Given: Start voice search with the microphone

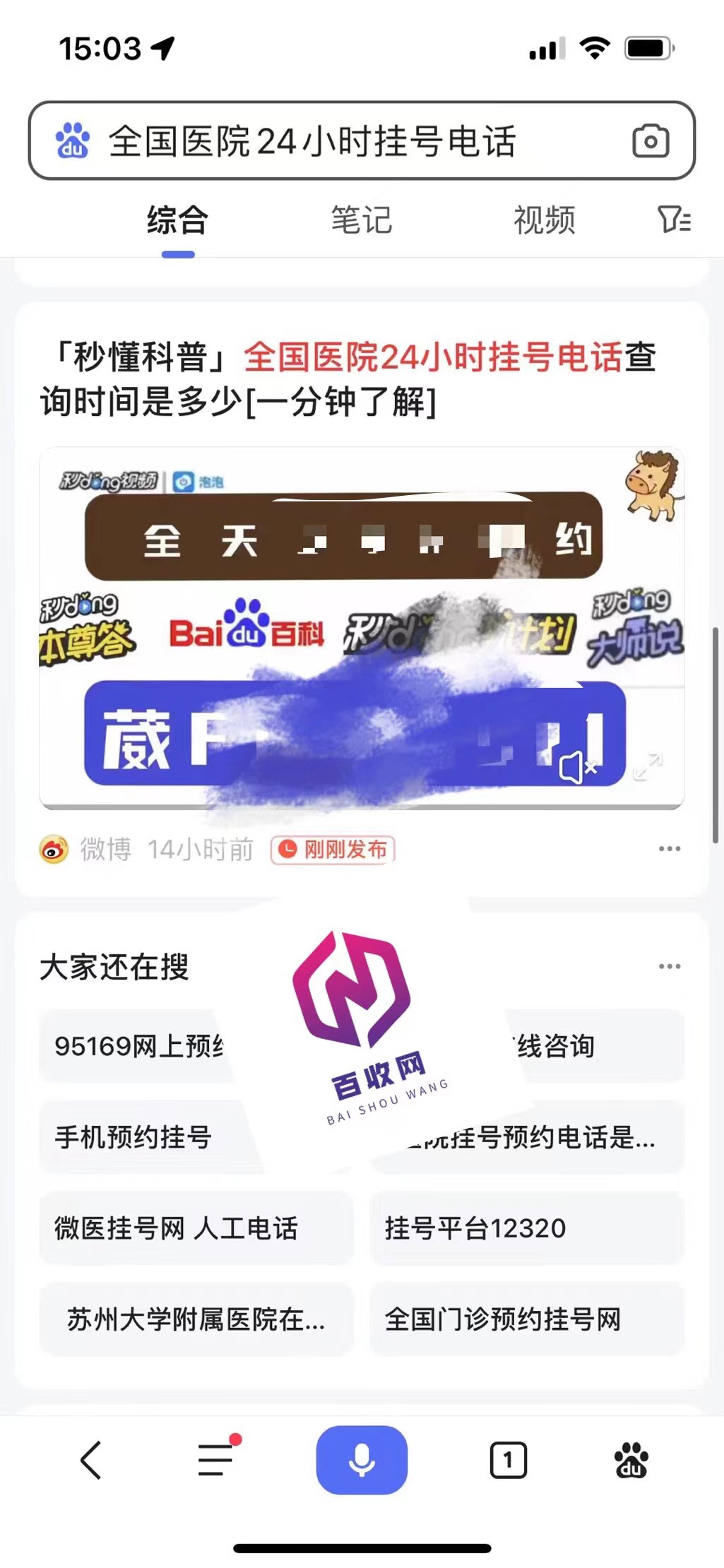Looking at the screenshot, I should [362, 1460].
